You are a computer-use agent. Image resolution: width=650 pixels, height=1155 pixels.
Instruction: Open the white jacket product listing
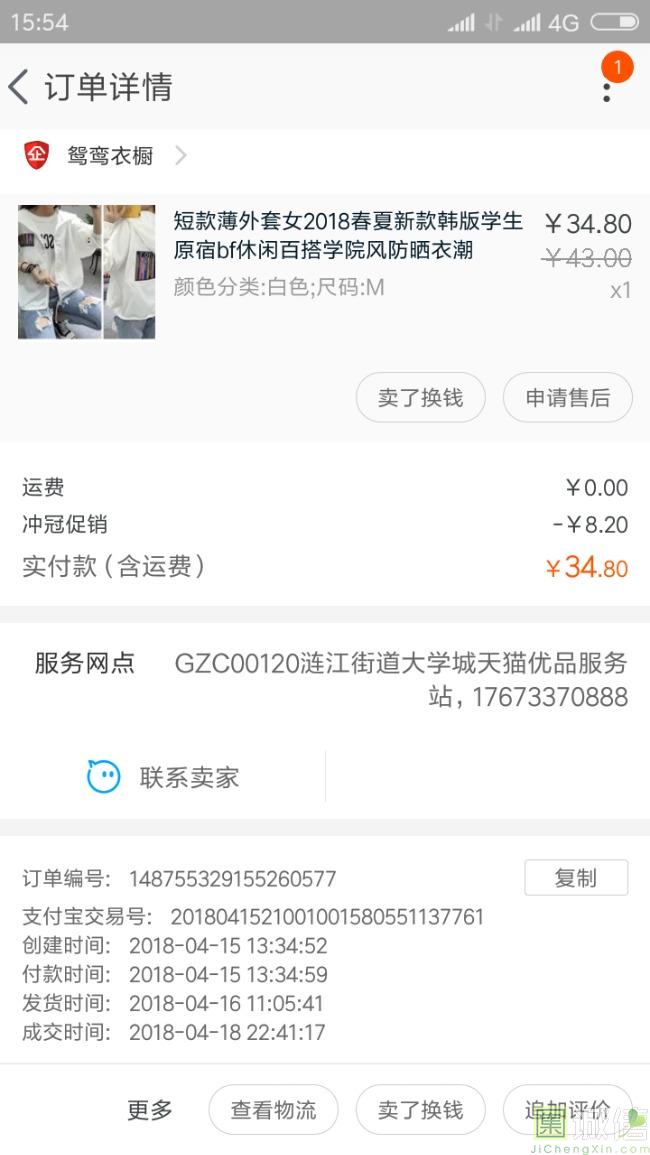[x=347, y=235]
